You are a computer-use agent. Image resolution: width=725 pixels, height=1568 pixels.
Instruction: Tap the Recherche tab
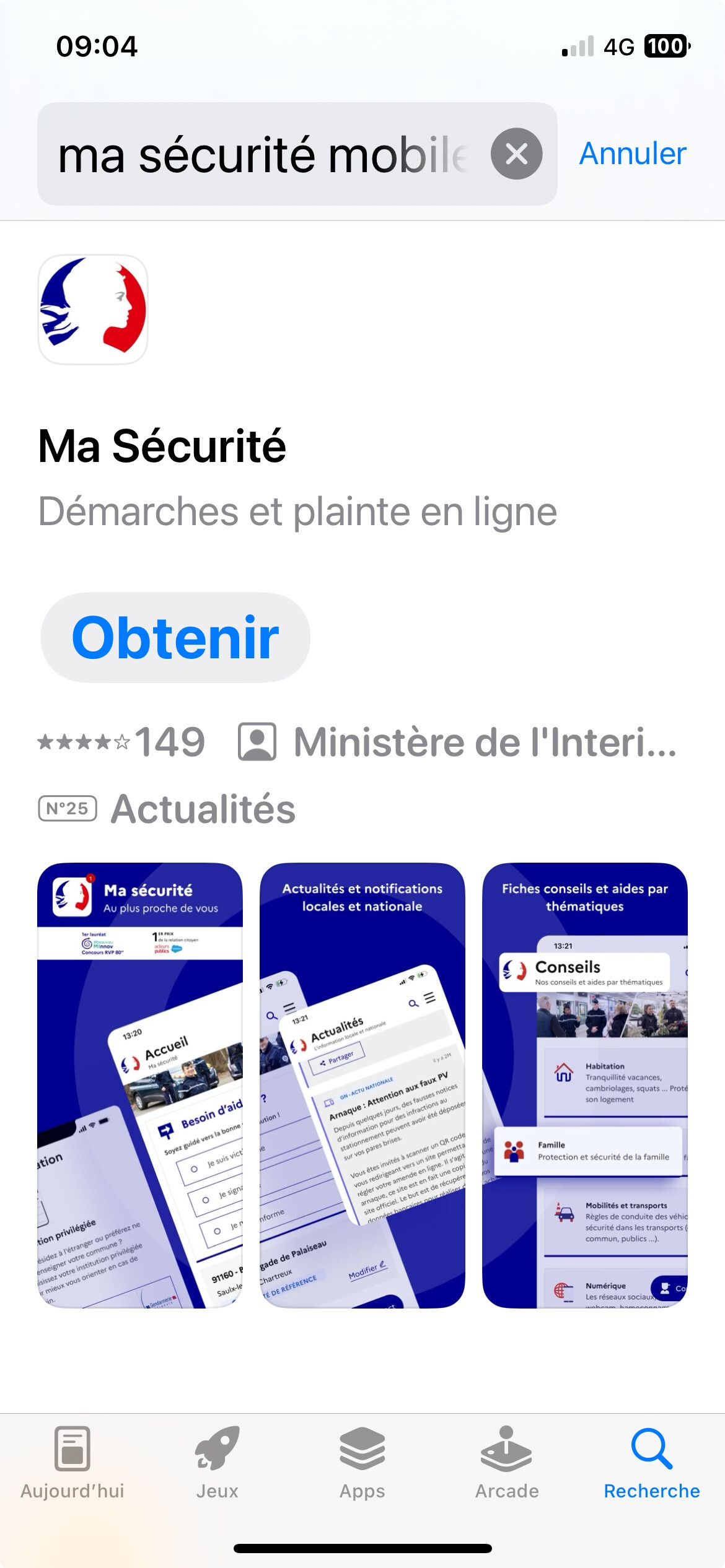pyautogui.click(x=652, y=1463)
